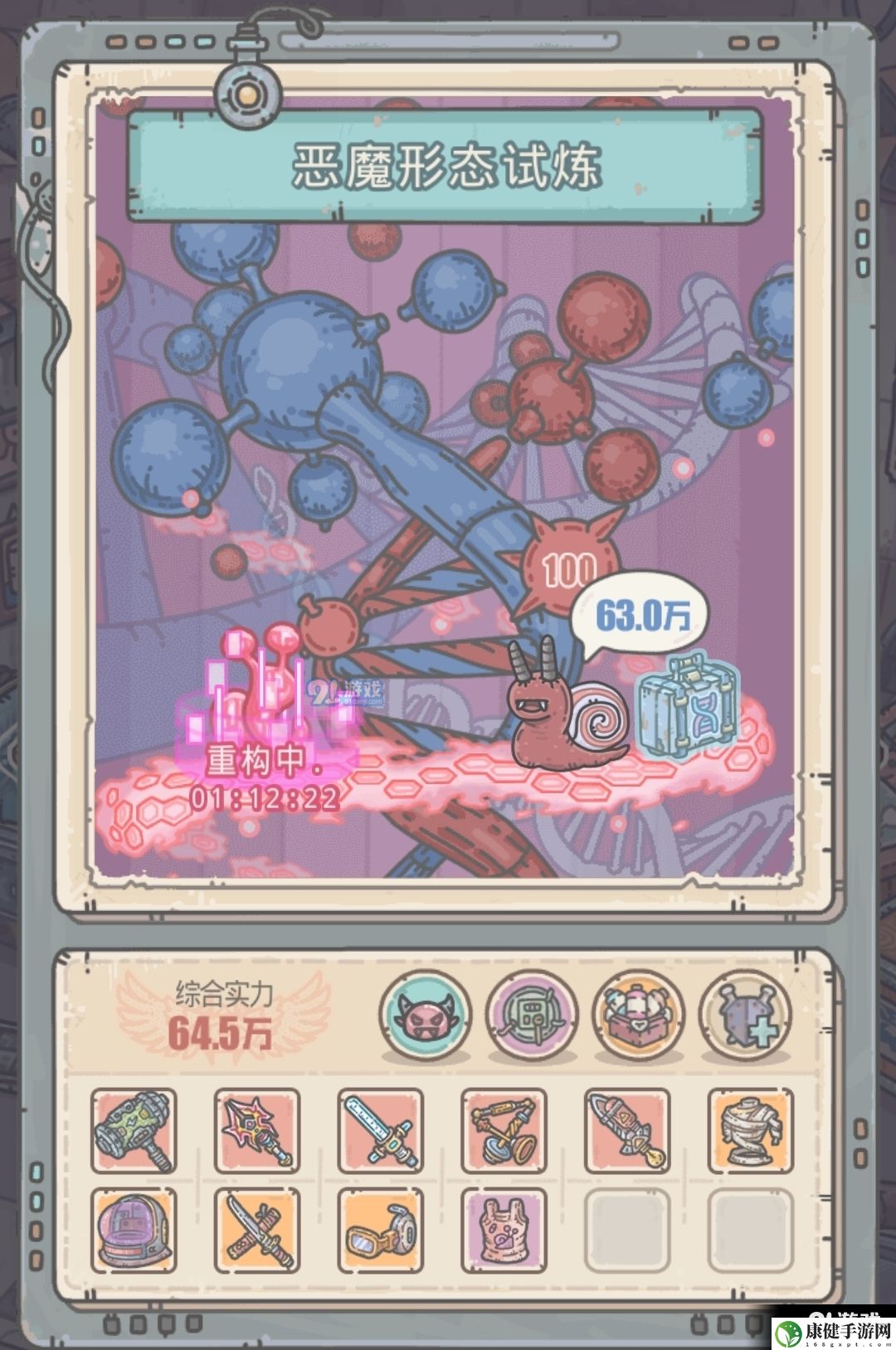Select the goggles equipment slot
This screenshot has height=1350, width=896.
pyautogui.click(x=381, y=1230)
